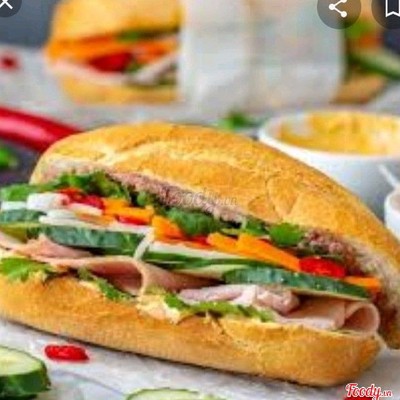The image size is (400, 400).
Task: Share this sandwich photo
Action: click(x=338, y=9)
